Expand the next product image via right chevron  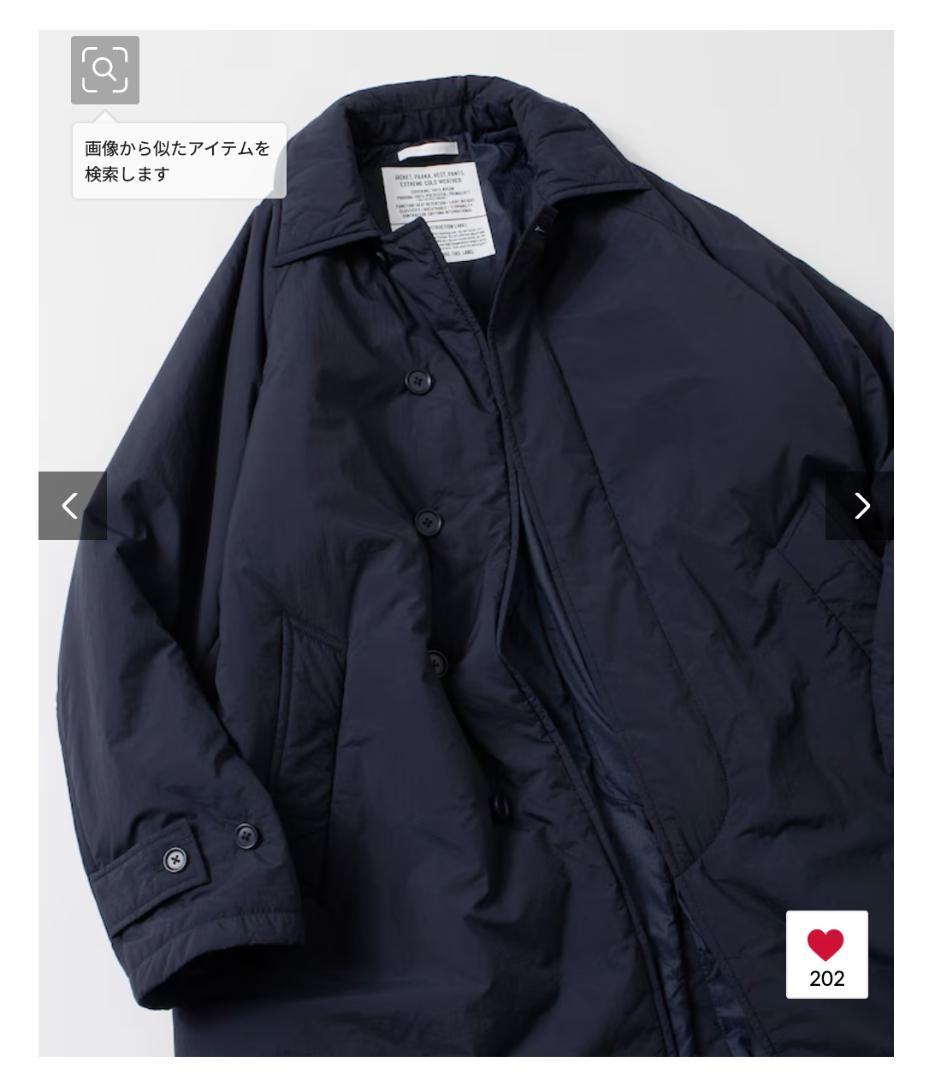tap(862, 508)
